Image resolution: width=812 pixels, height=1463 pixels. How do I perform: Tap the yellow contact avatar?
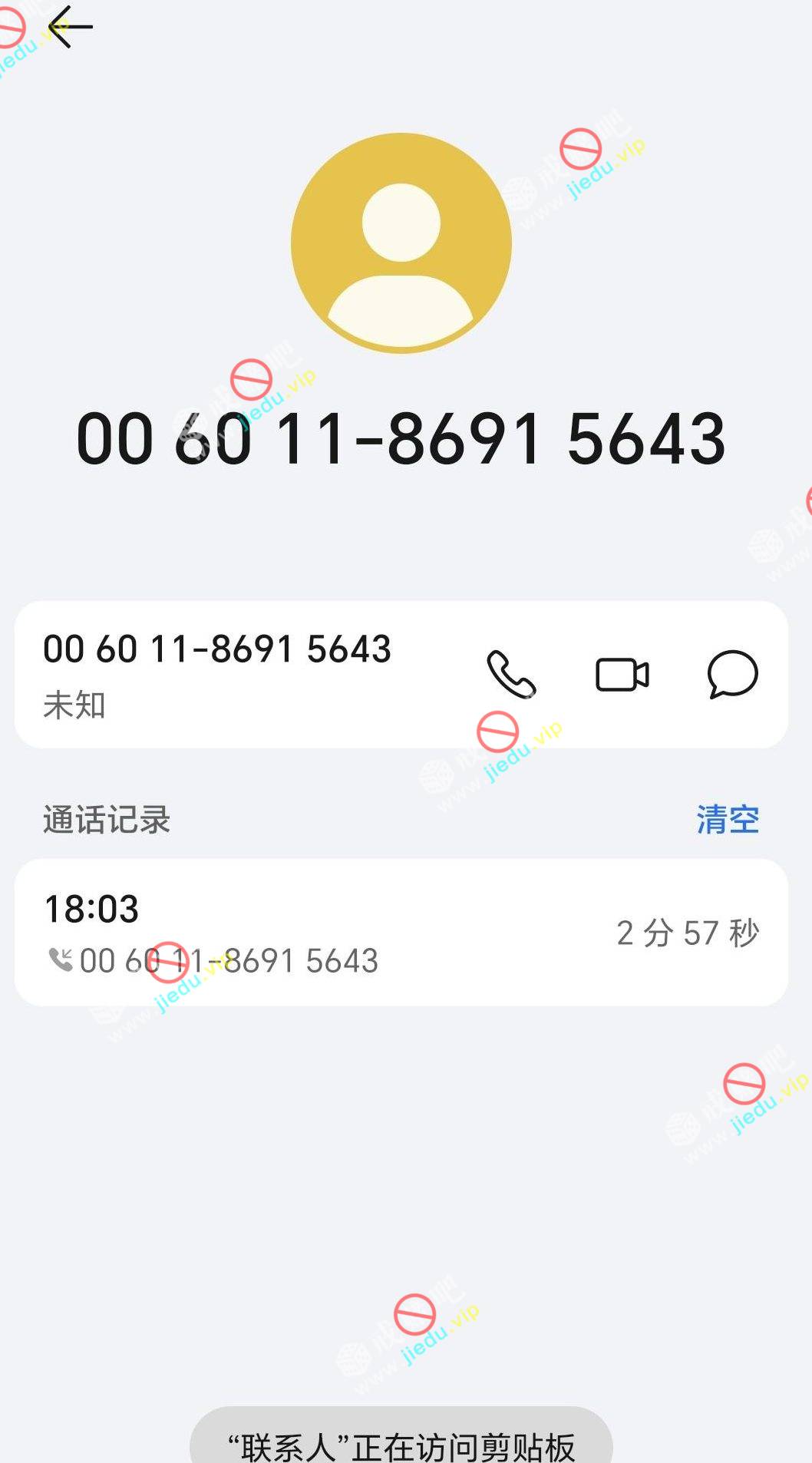tap(401, 243)
